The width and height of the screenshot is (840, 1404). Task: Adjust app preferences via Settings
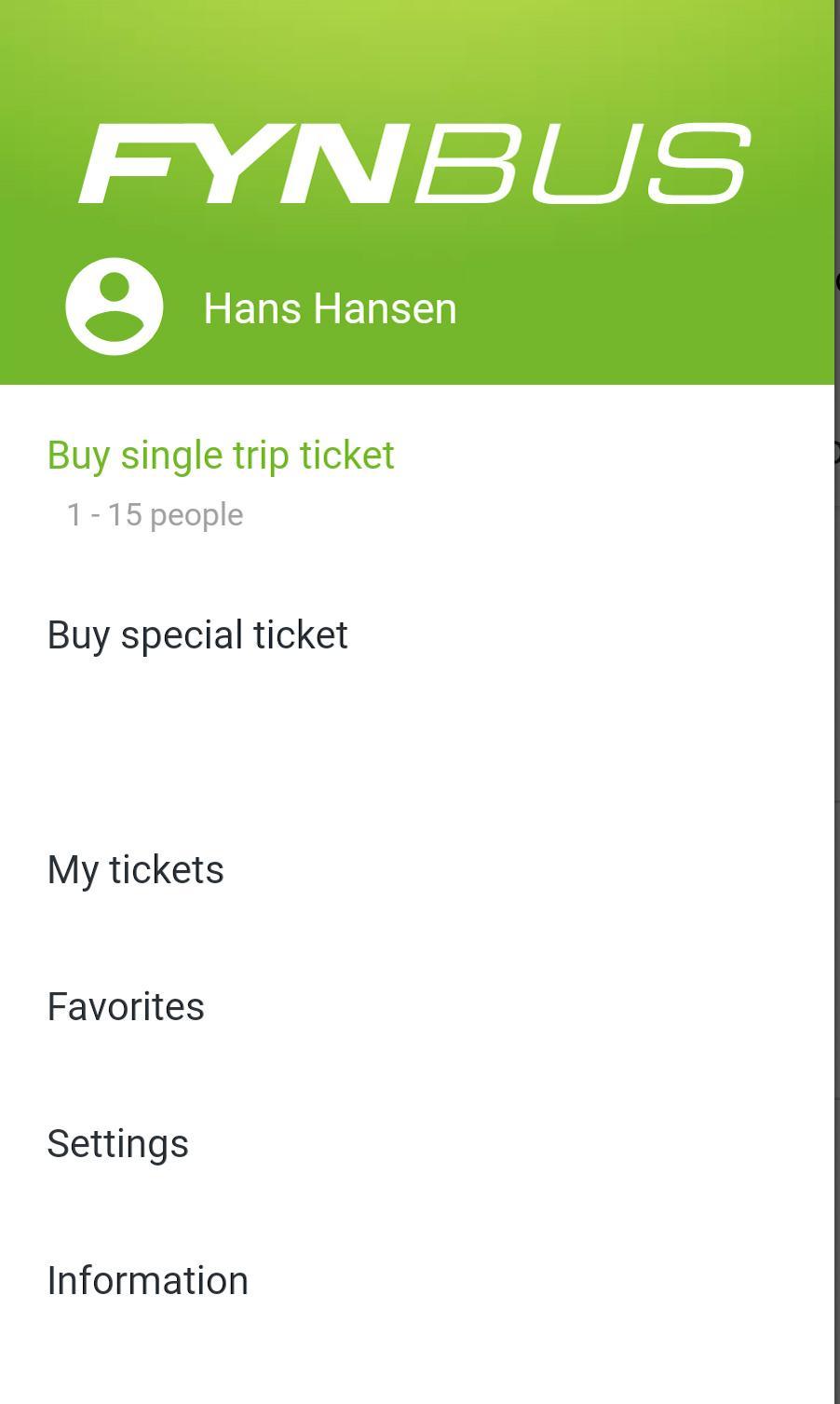(117, 1143)
